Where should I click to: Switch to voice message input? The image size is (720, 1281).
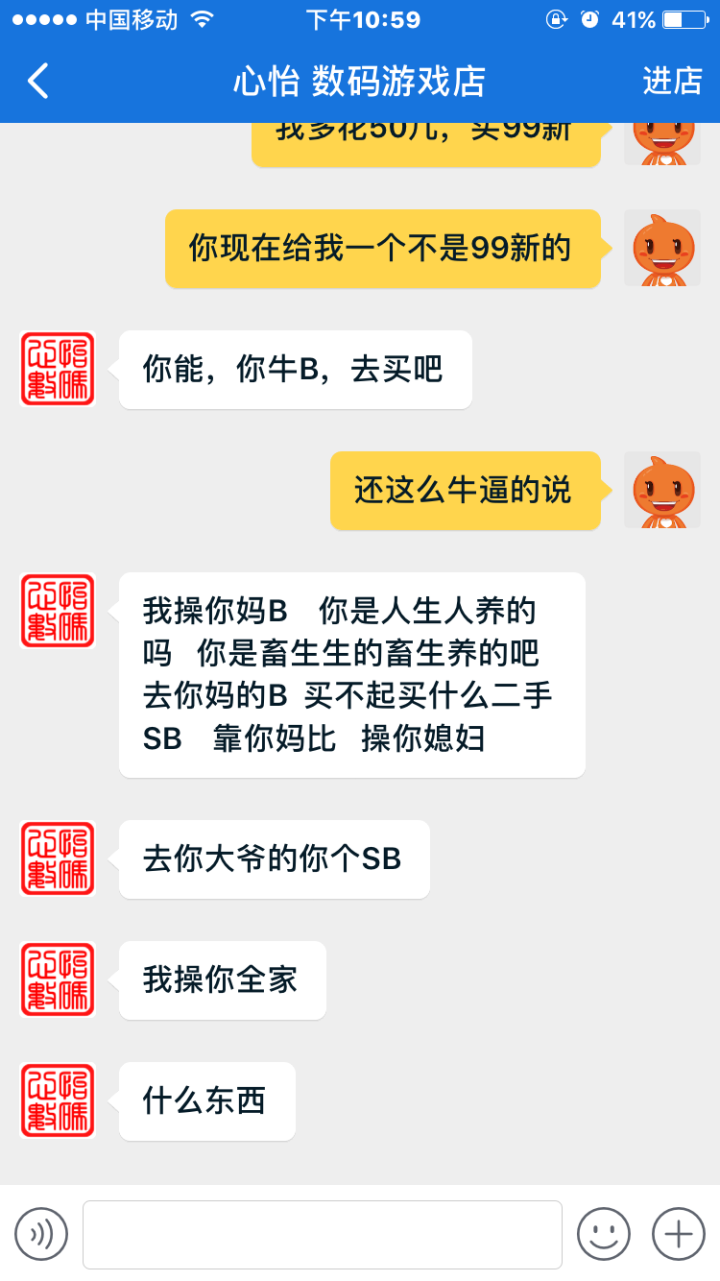point(41,1234)
